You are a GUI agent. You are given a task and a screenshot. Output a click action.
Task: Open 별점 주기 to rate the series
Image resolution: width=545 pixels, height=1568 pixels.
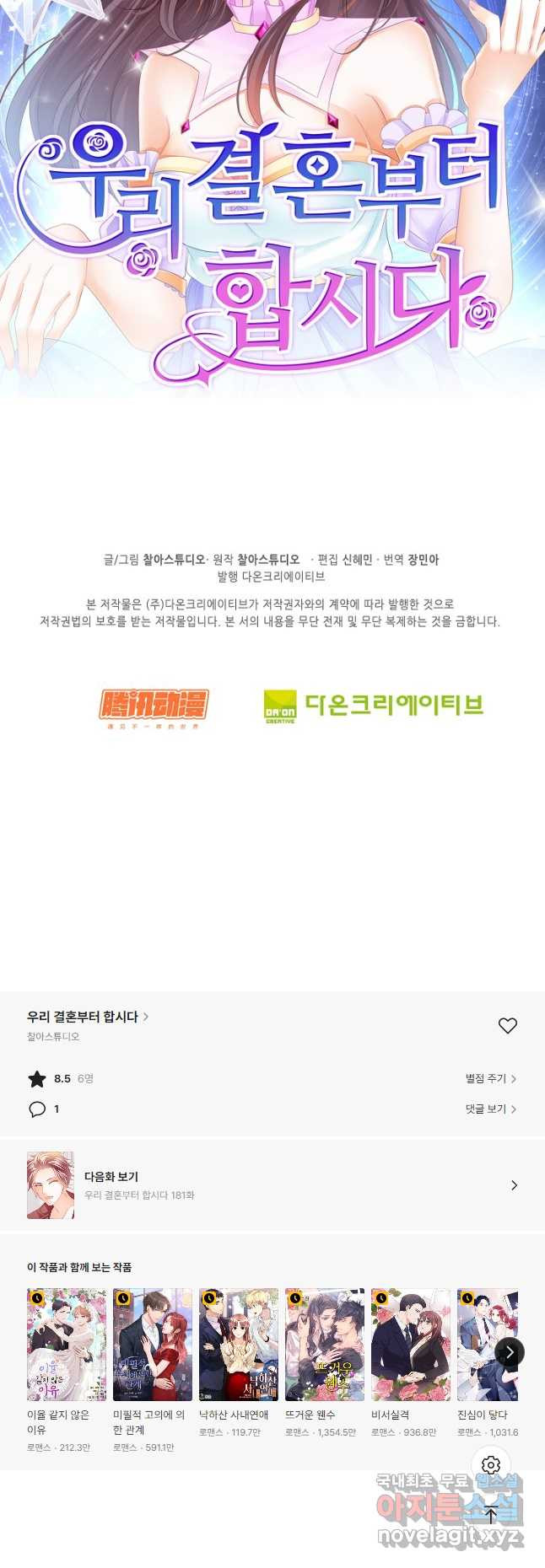click(x=490, y=1078)
